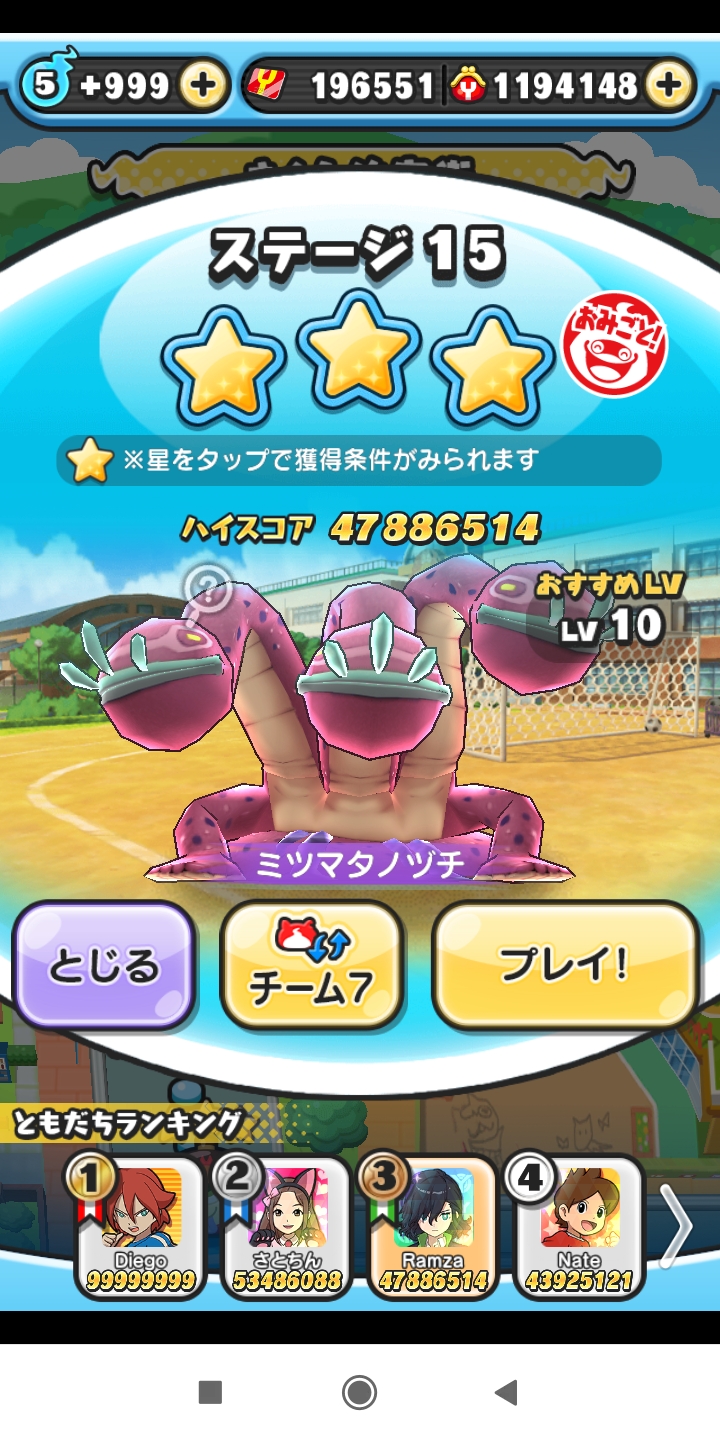Inspect the boss with the magnifier icon
This screenshot has height=1440, width=720.
coord(208,591)
